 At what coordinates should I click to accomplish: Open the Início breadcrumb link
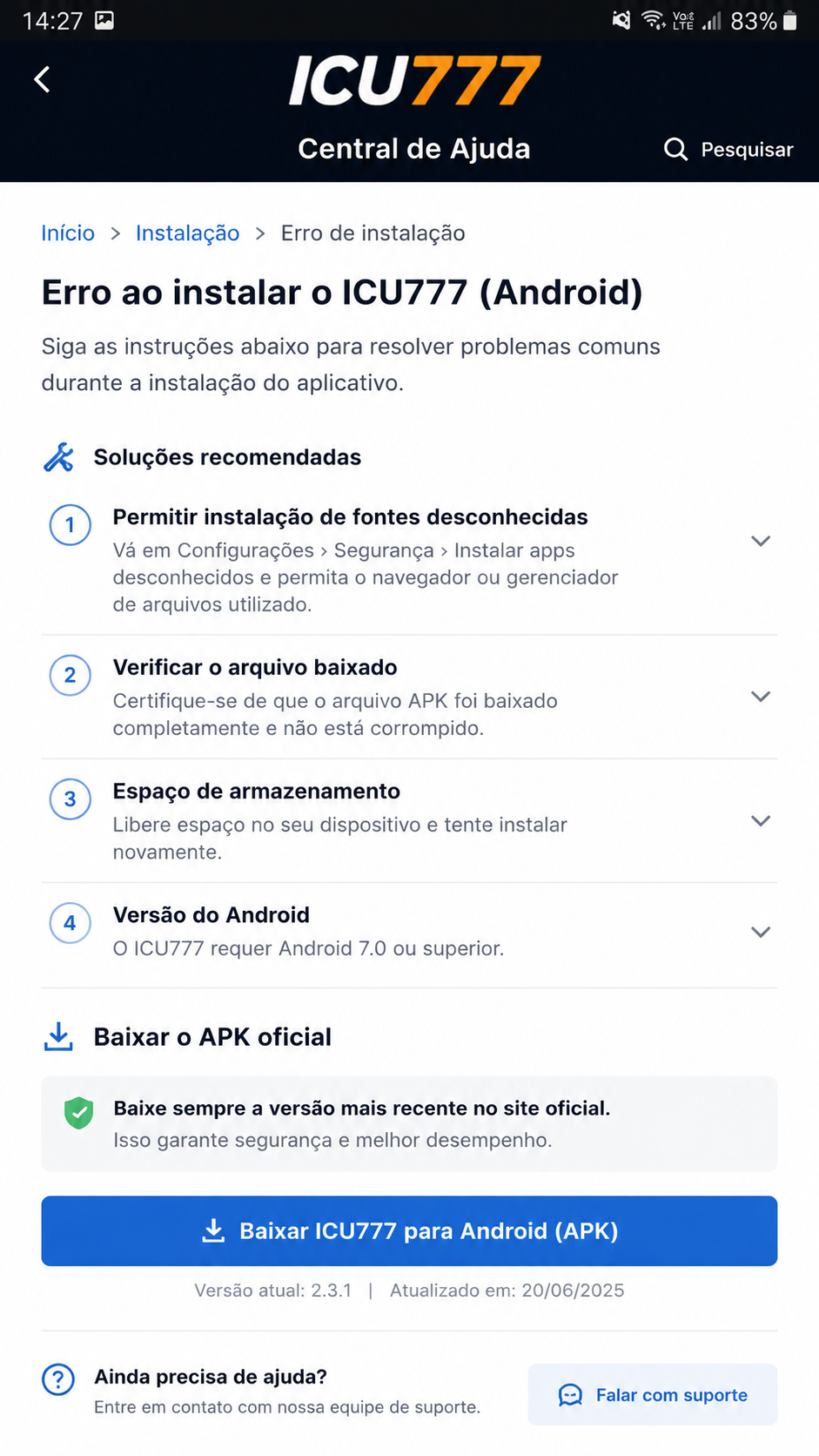pyautogui.click(x=68, y=233)
